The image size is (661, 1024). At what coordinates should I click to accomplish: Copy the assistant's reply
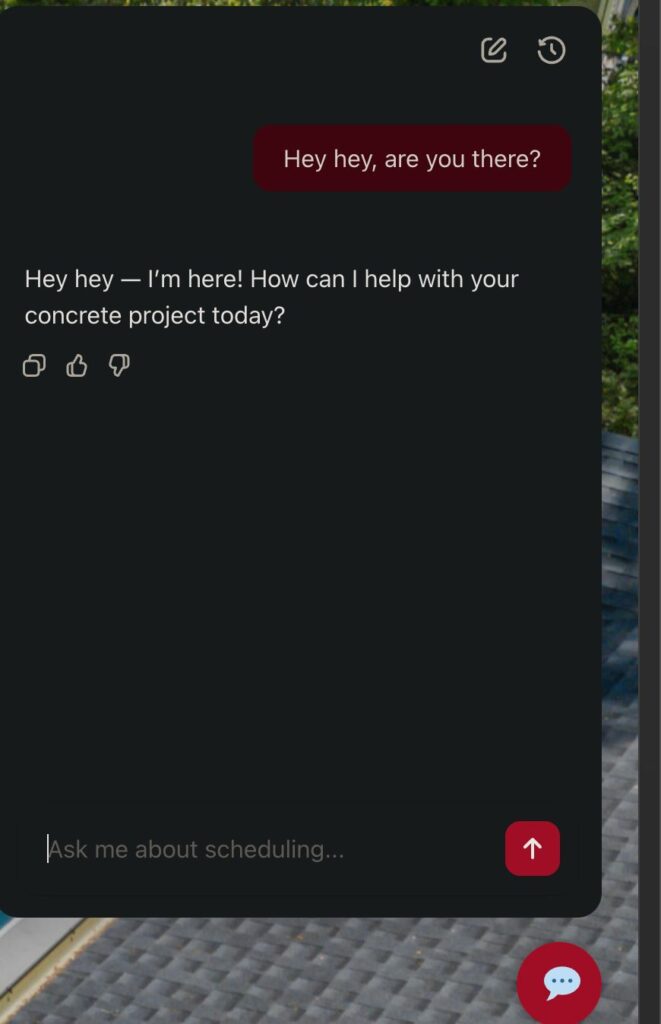(x=34, y=366)
